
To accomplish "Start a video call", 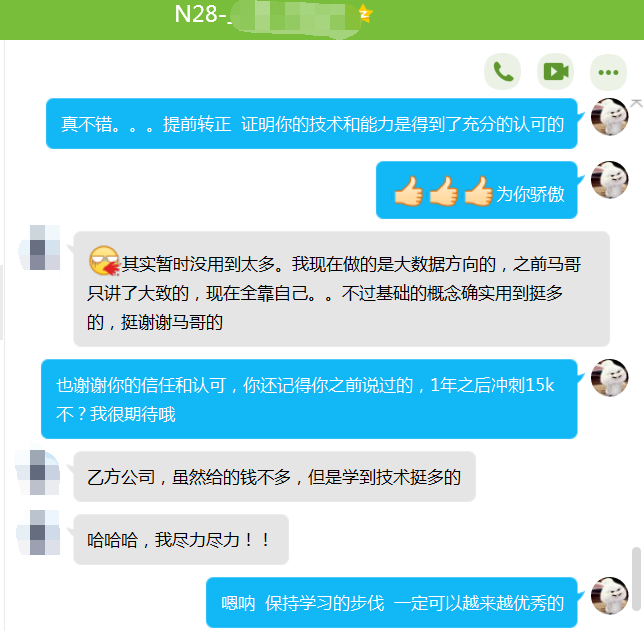I will (x=555, y=71).
